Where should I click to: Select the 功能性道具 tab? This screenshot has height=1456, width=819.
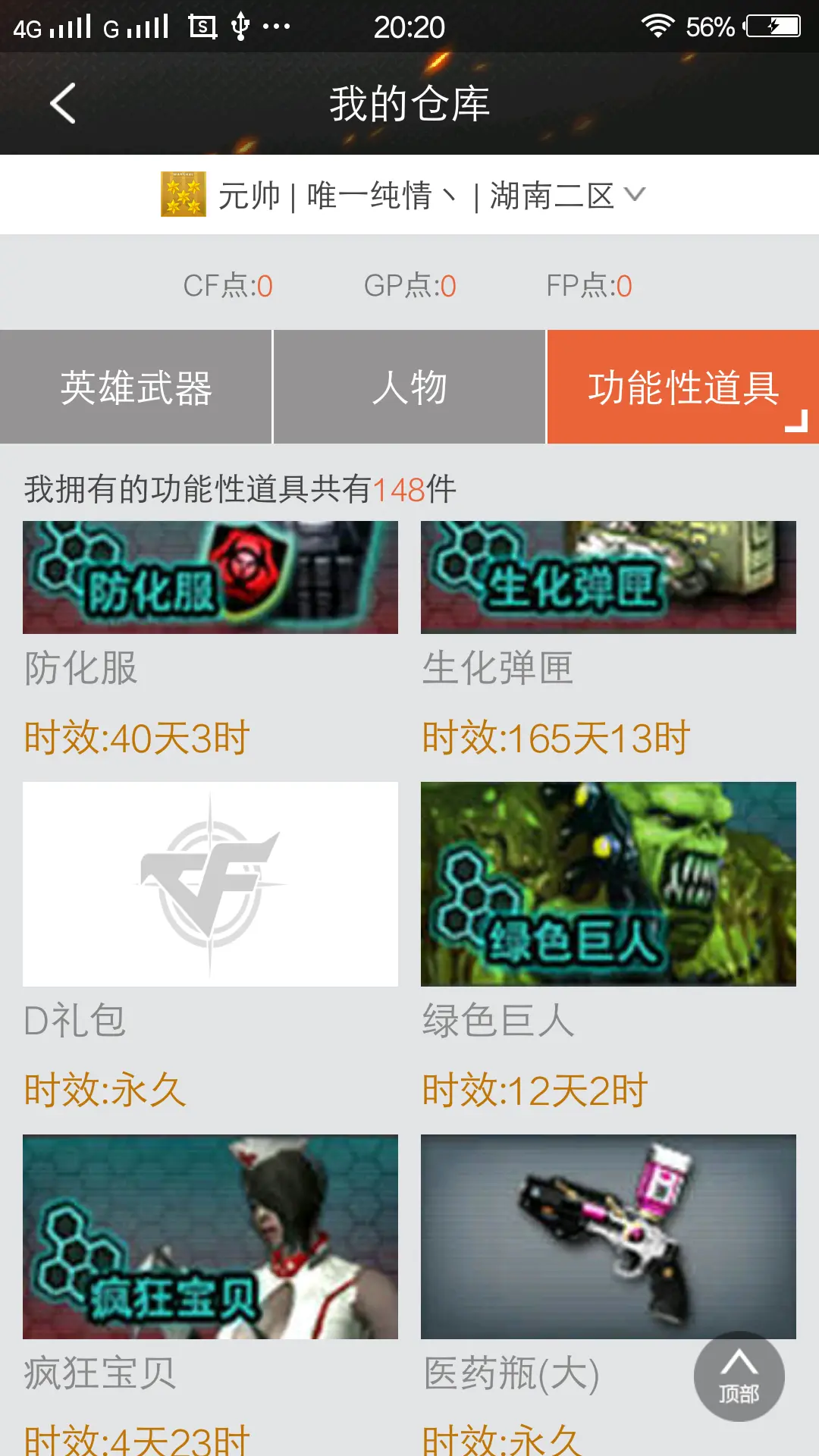(682, 388)
